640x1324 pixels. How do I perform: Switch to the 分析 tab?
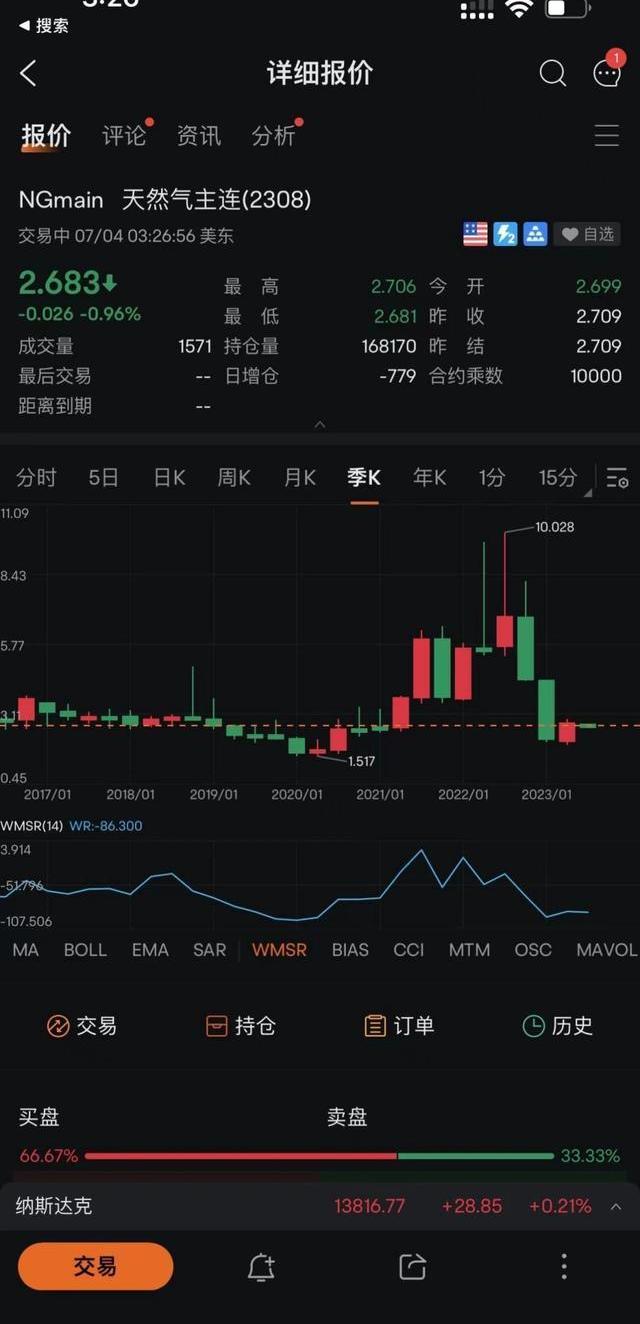pos(275,135)
